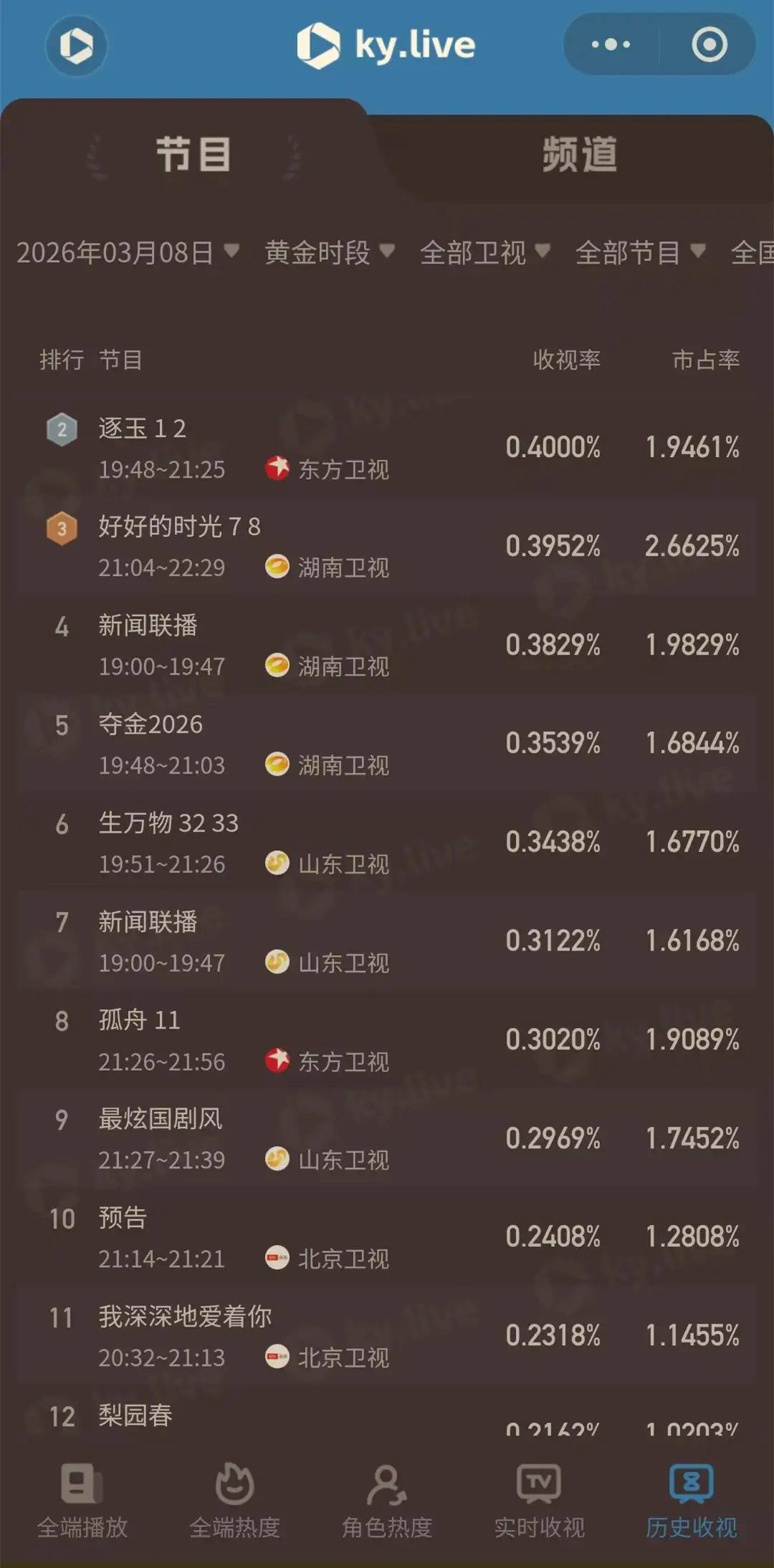The height and width of the screenshot is (1568, 774).
Task: Switch to the 频道 tab
Action: tap(579, 155)
